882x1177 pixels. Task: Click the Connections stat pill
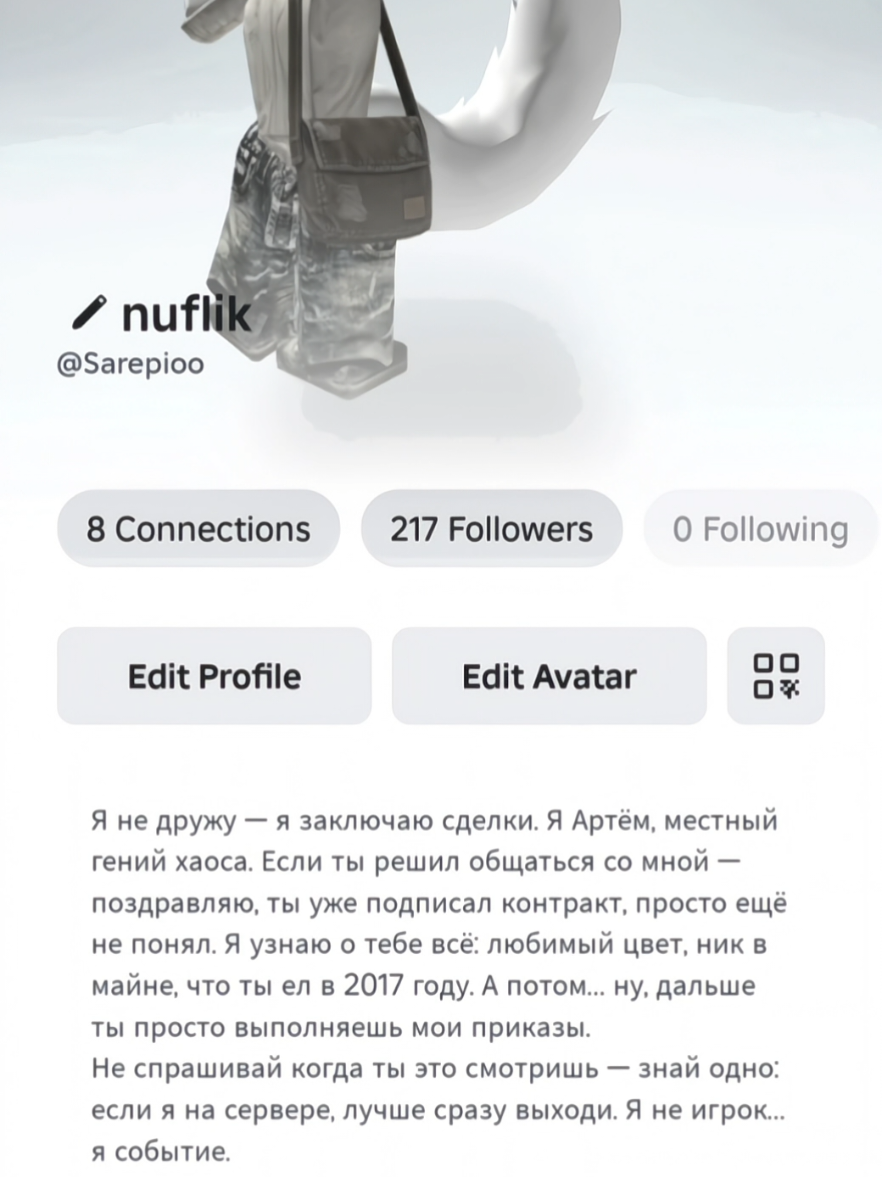[x=197, y=529]
